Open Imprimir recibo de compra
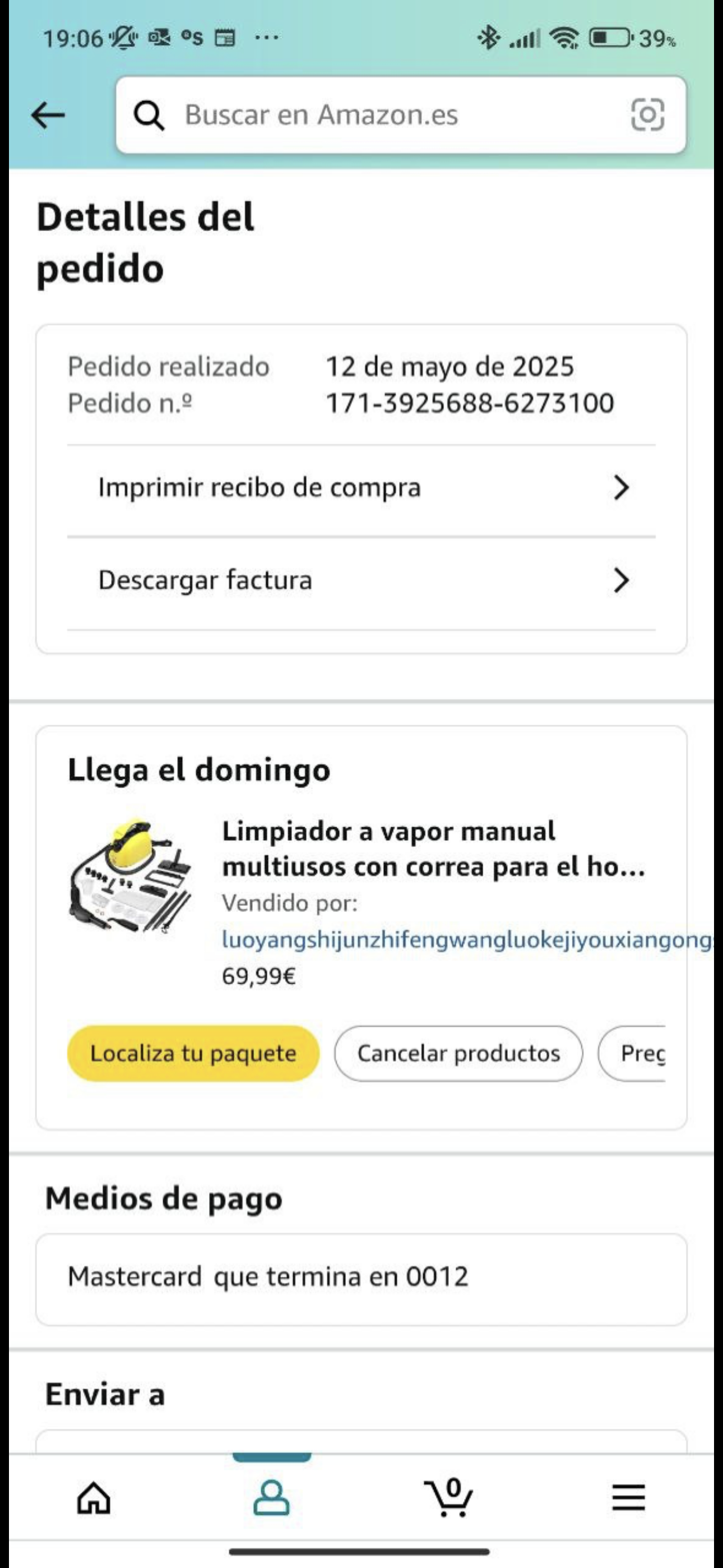Viewport: 723px width, 1568px height. (x=361, y=488)
